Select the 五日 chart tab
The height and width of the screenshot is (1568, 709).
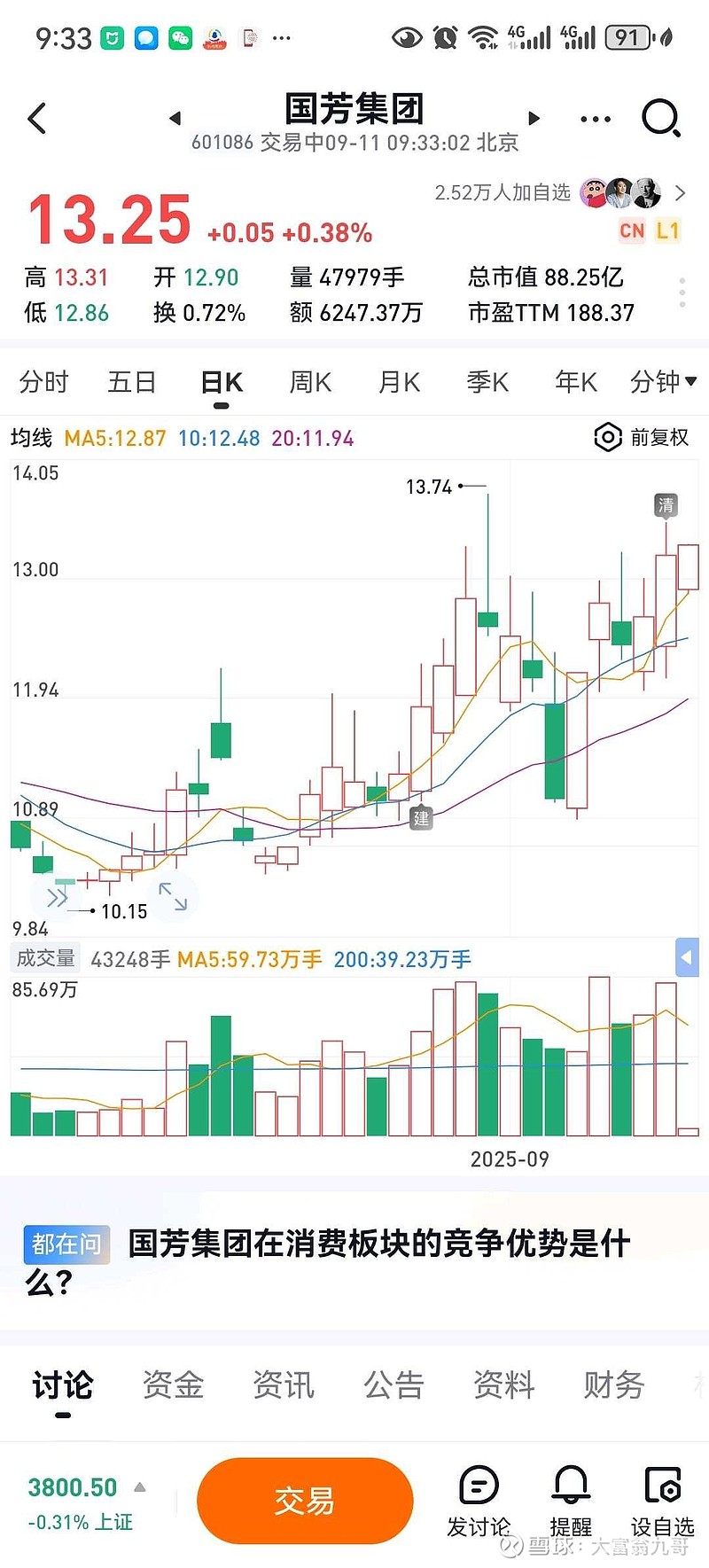[132, 382]
